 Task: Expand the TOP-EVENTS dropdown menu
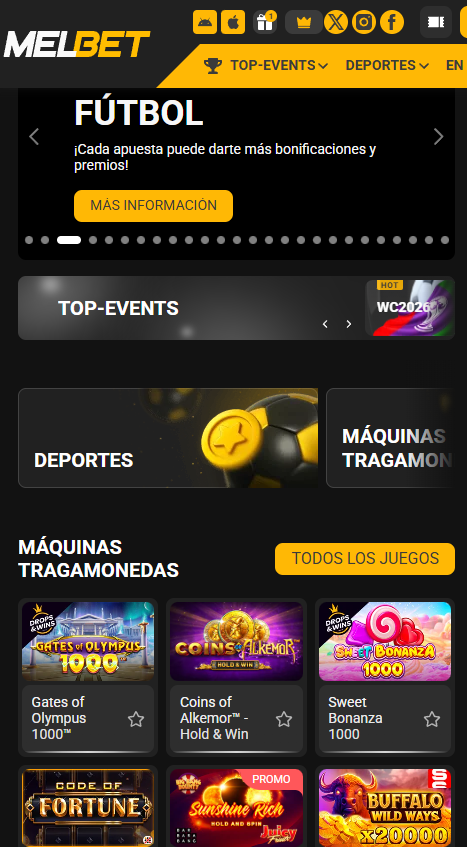pyautogui.click(x=266, y=65)
